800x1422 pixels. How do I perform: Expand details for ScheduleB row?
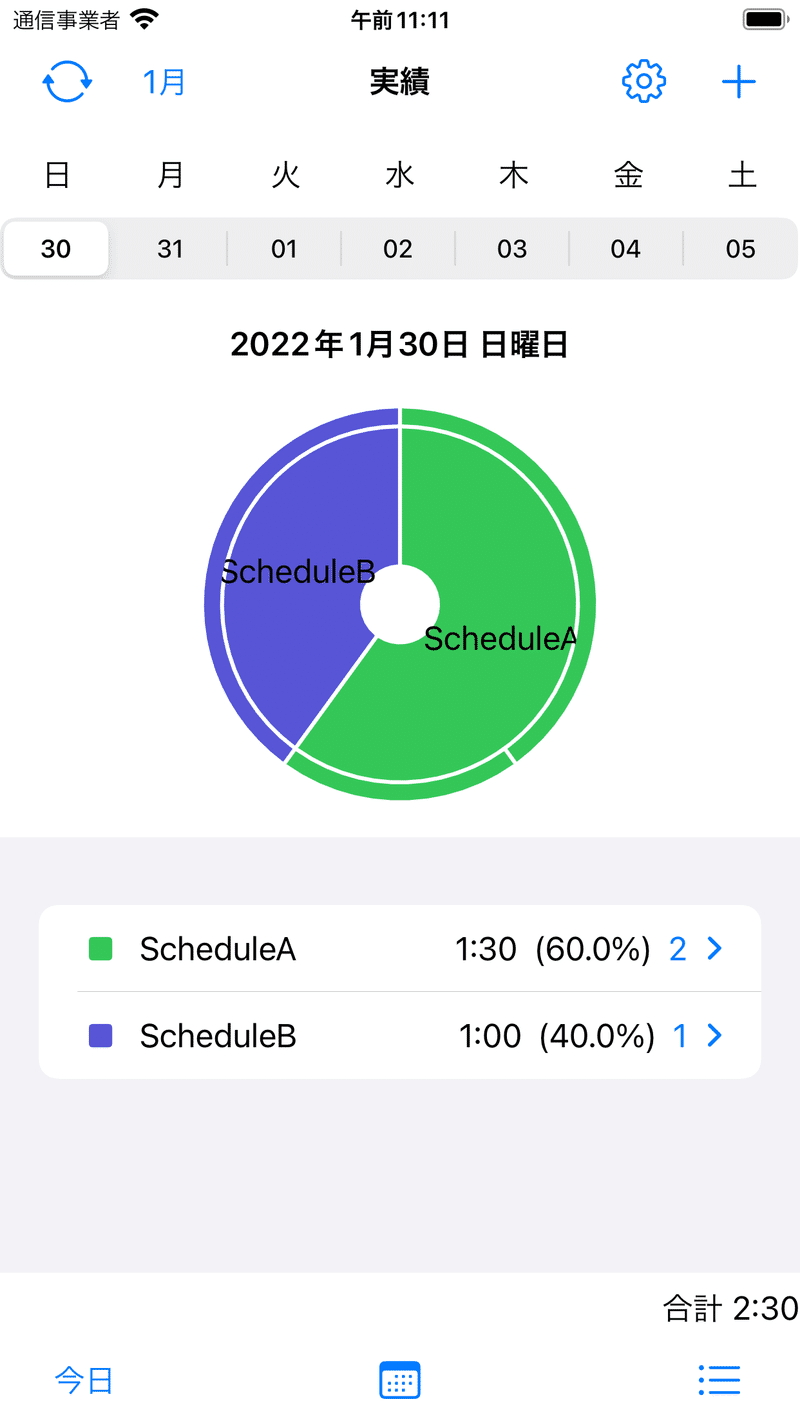coord(714,1036)
